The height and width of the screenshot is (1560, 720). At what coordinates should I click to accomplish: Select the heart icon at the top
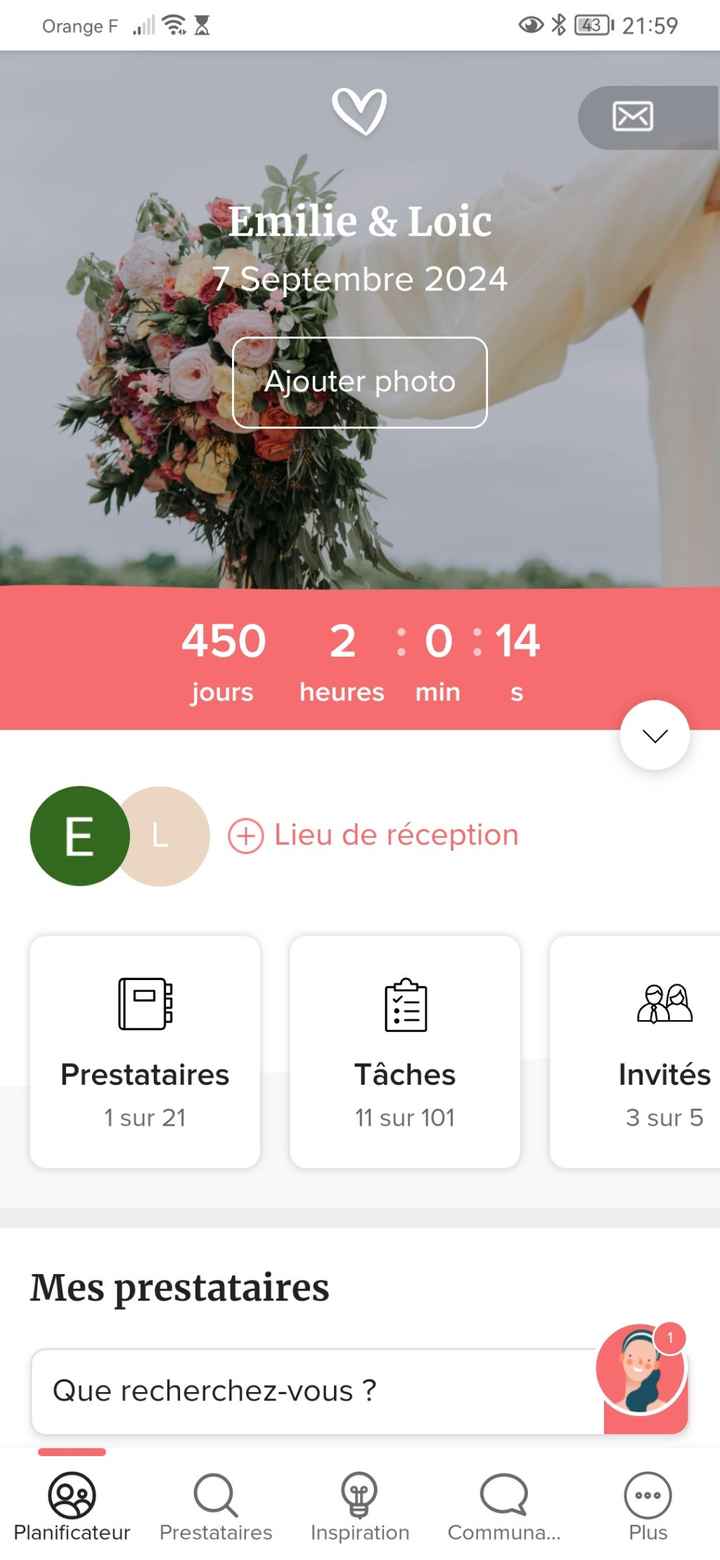pos(362,112)
